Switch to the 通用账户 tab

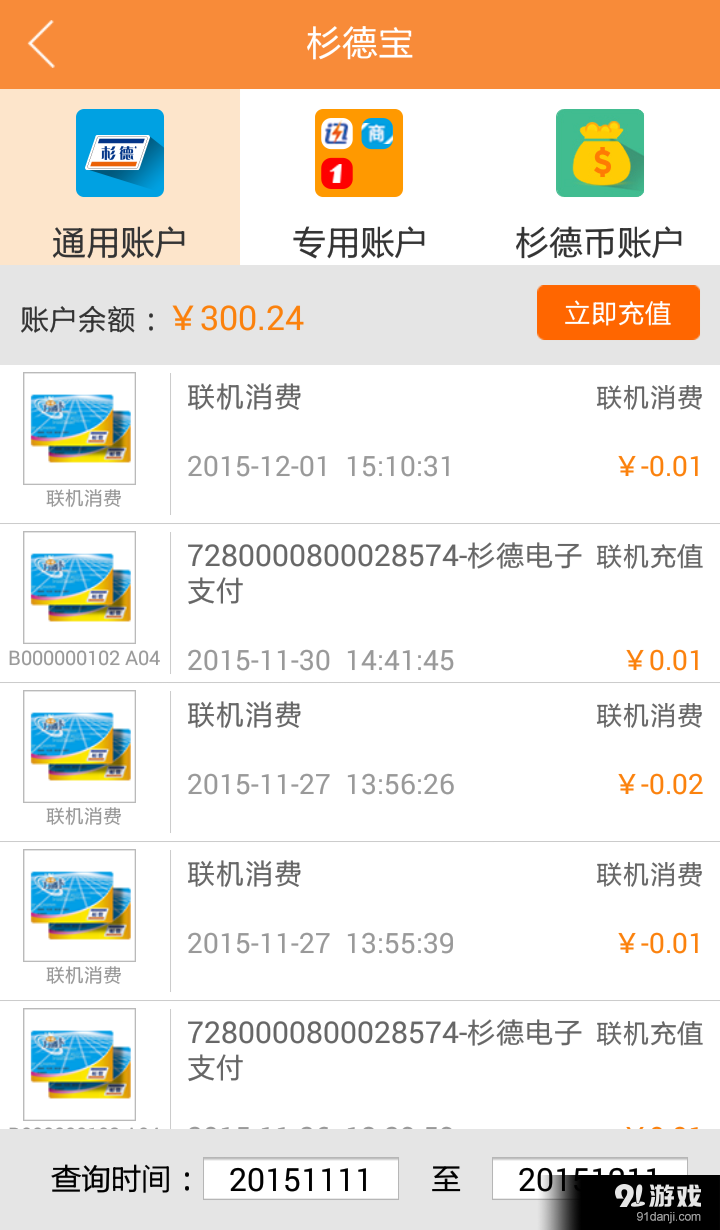pos(120,240)
